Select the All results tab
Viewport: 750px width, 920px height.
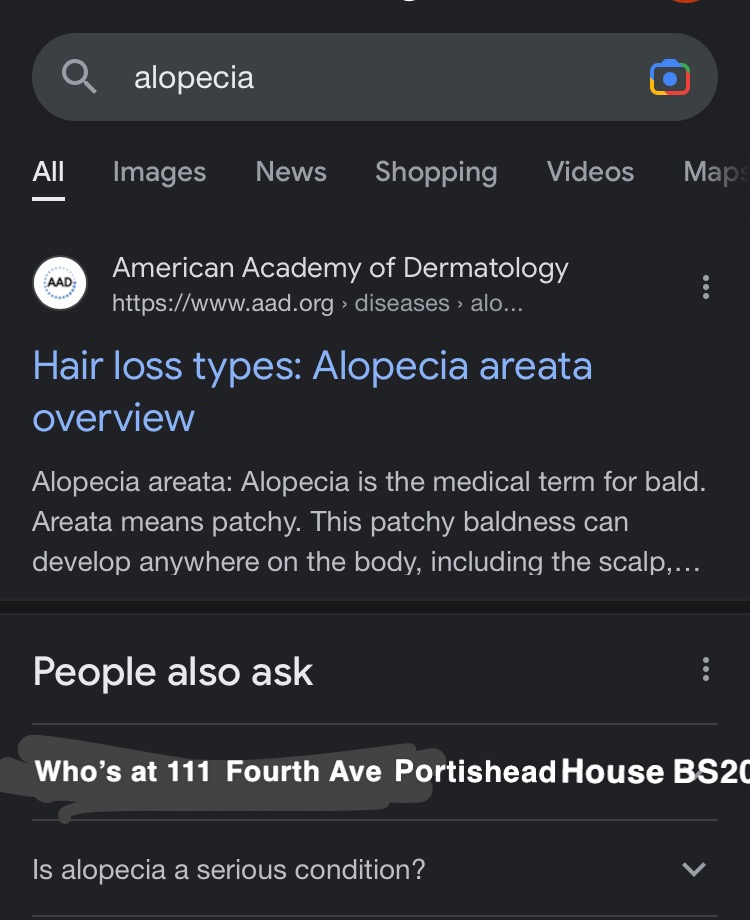click(x=48, y=172)
